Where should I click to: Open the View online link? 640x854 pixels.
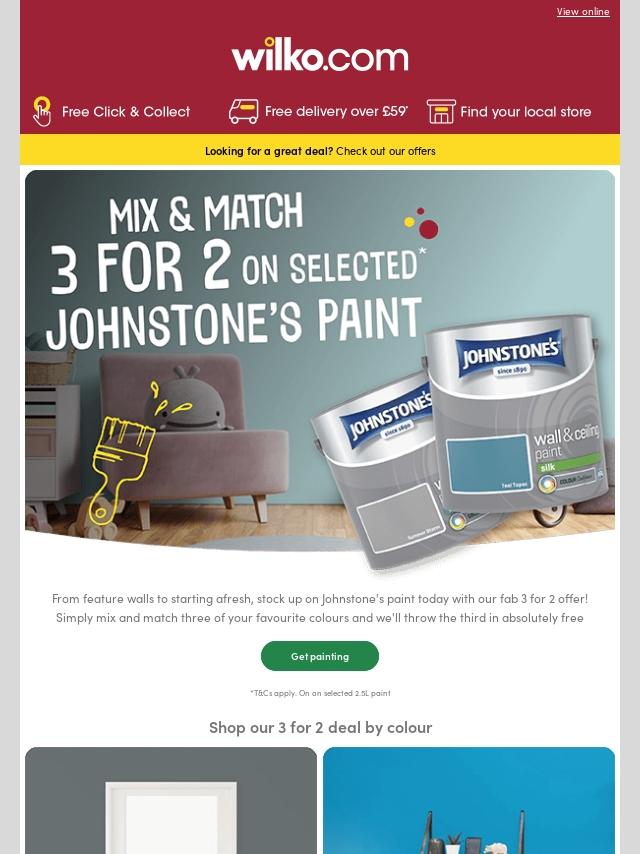582,12
